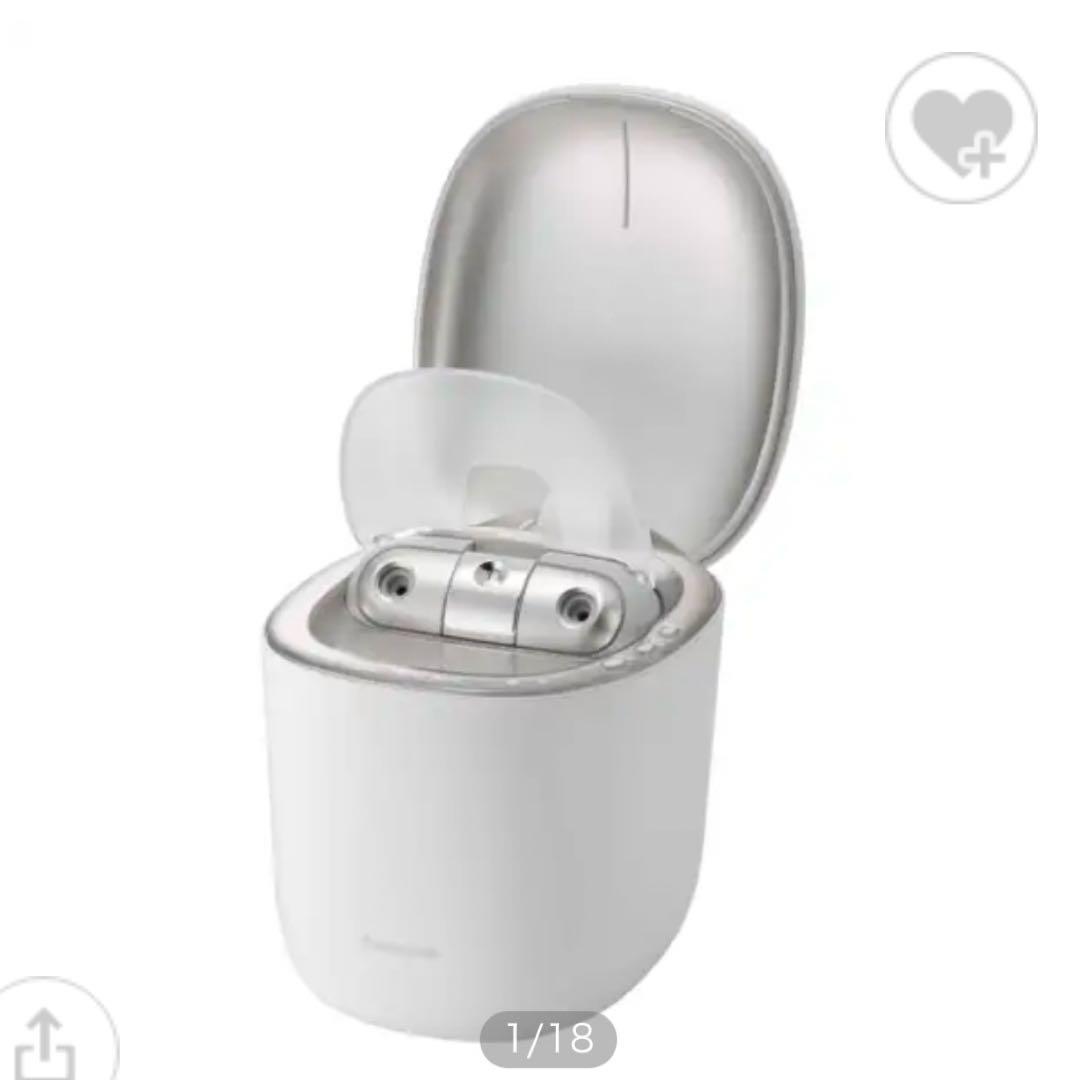Add this item to favorites
1080x1080 pixels.
coord(961,129)
